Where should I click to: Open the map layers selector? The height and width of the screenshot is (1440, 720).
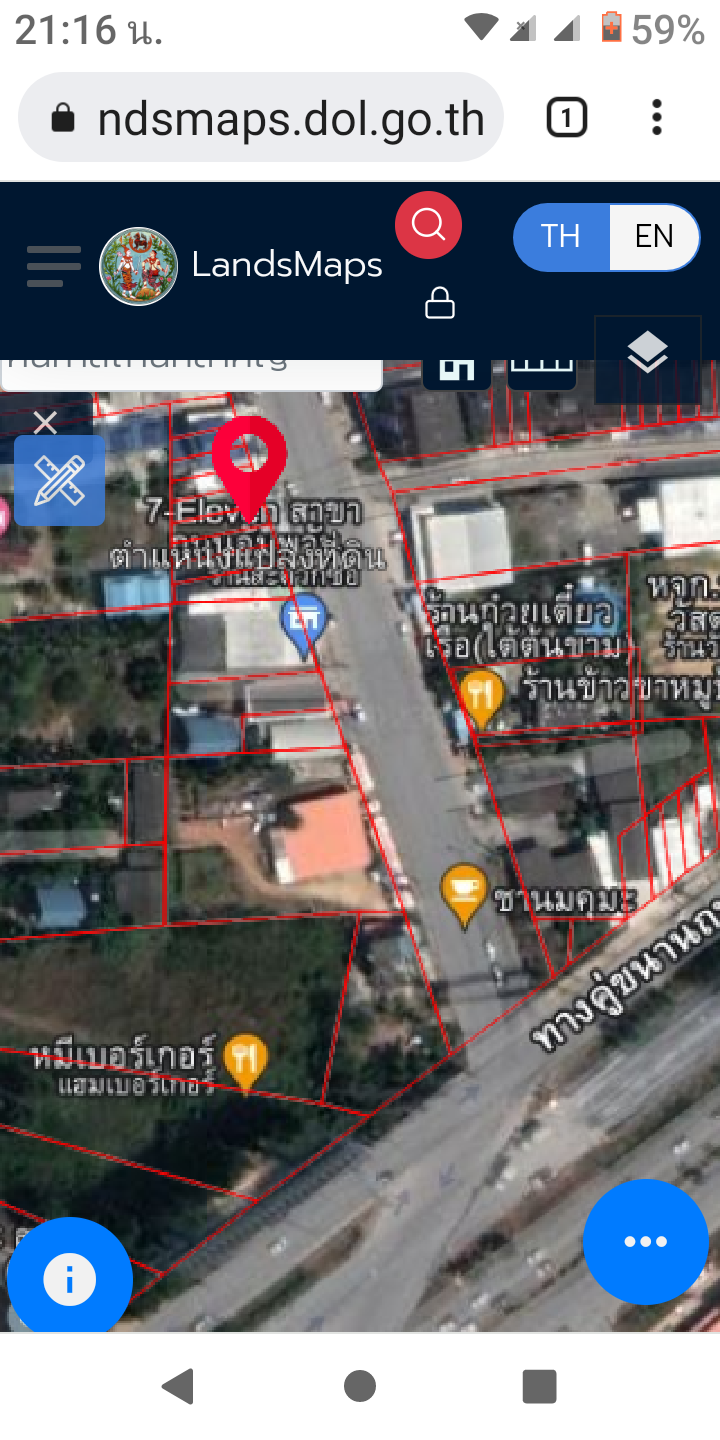pyautogui.click(x=648, y=352)
